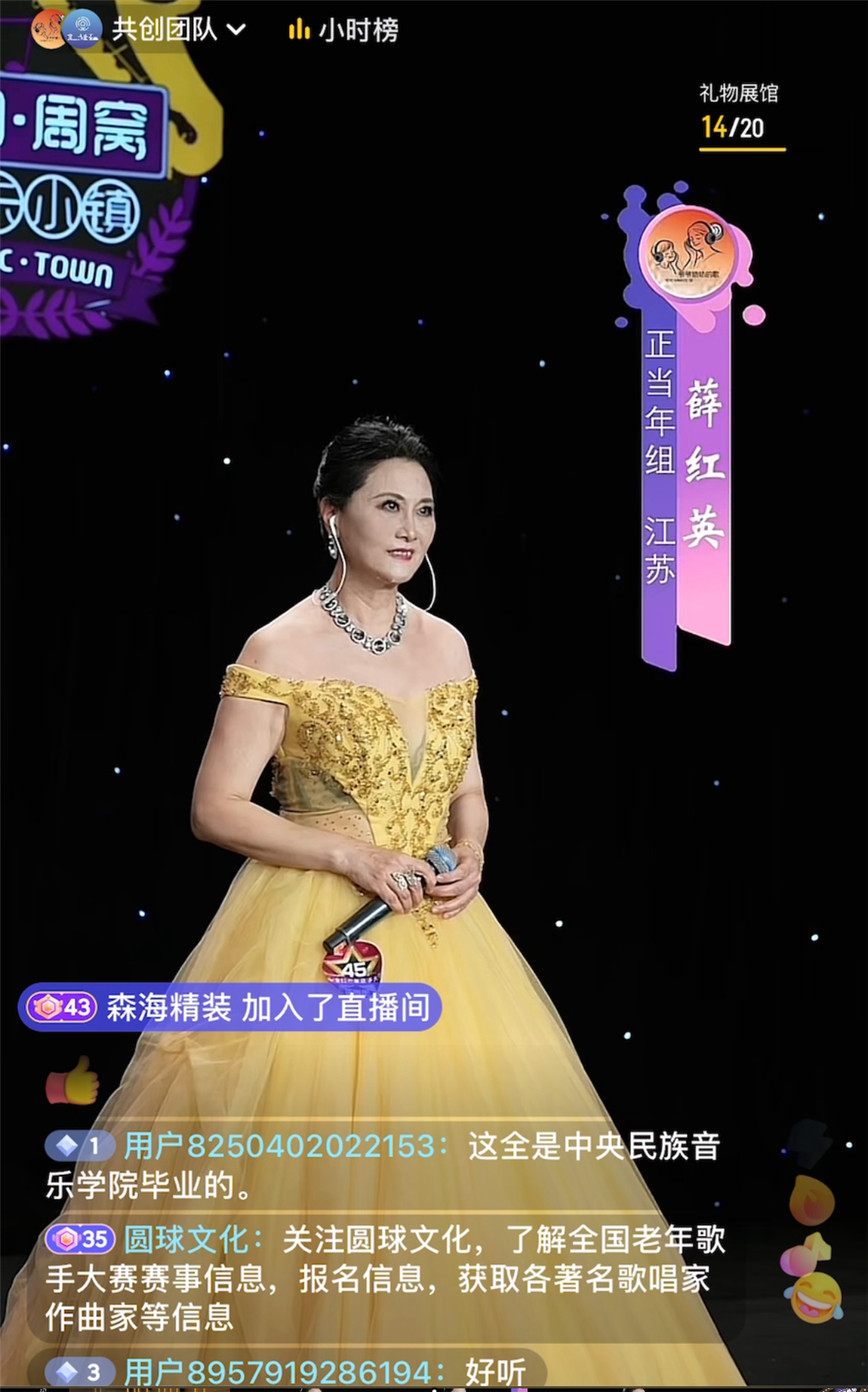Screen dimensions: 868x1392
Task: Open the 小时榜 hourly ranking
Action: [x=344, y=31]
